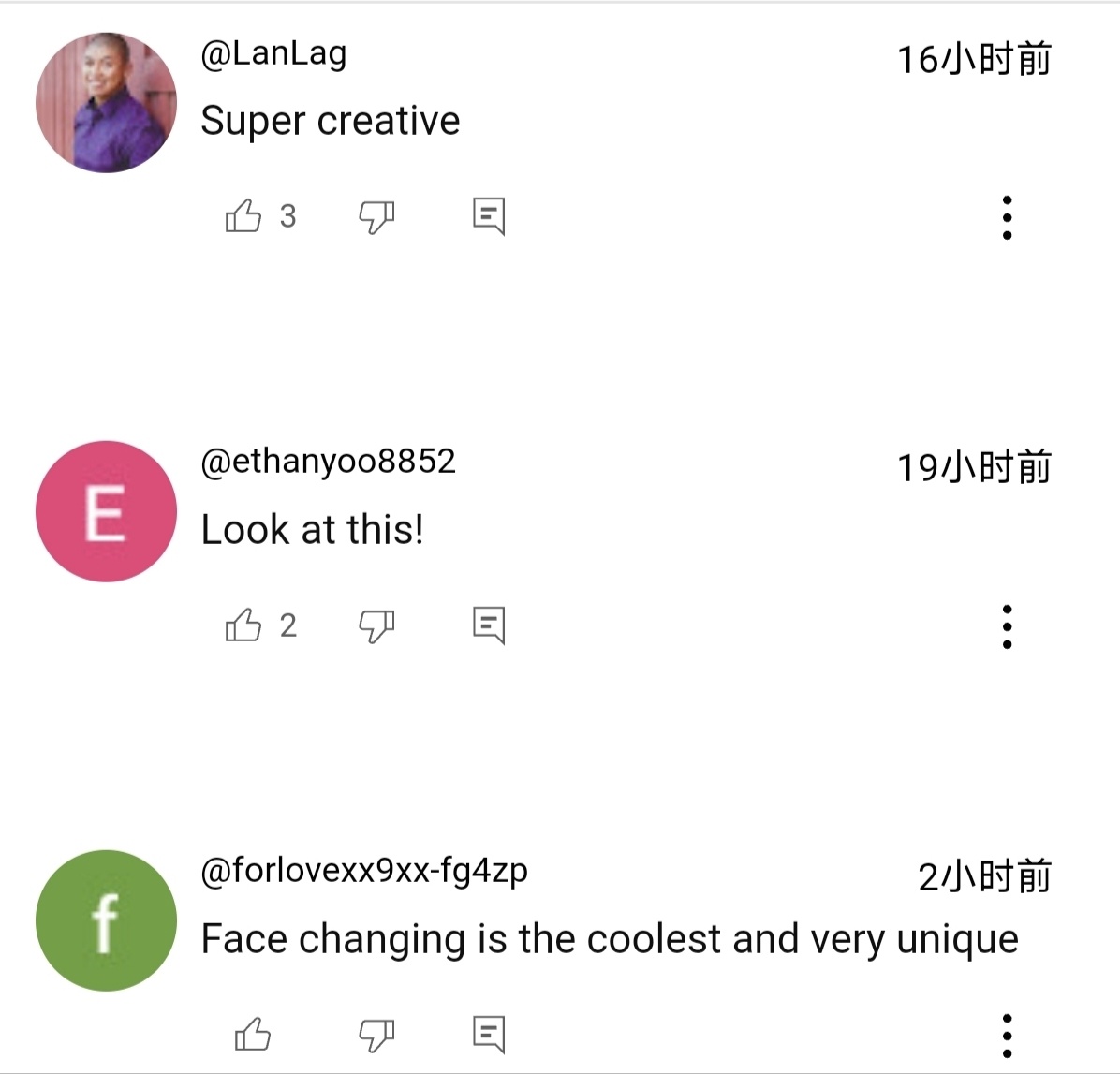Dislike @LanLag's comment
Image resolution: width=1120 pixels, height=1074 pixels.
tap(376, 216)
